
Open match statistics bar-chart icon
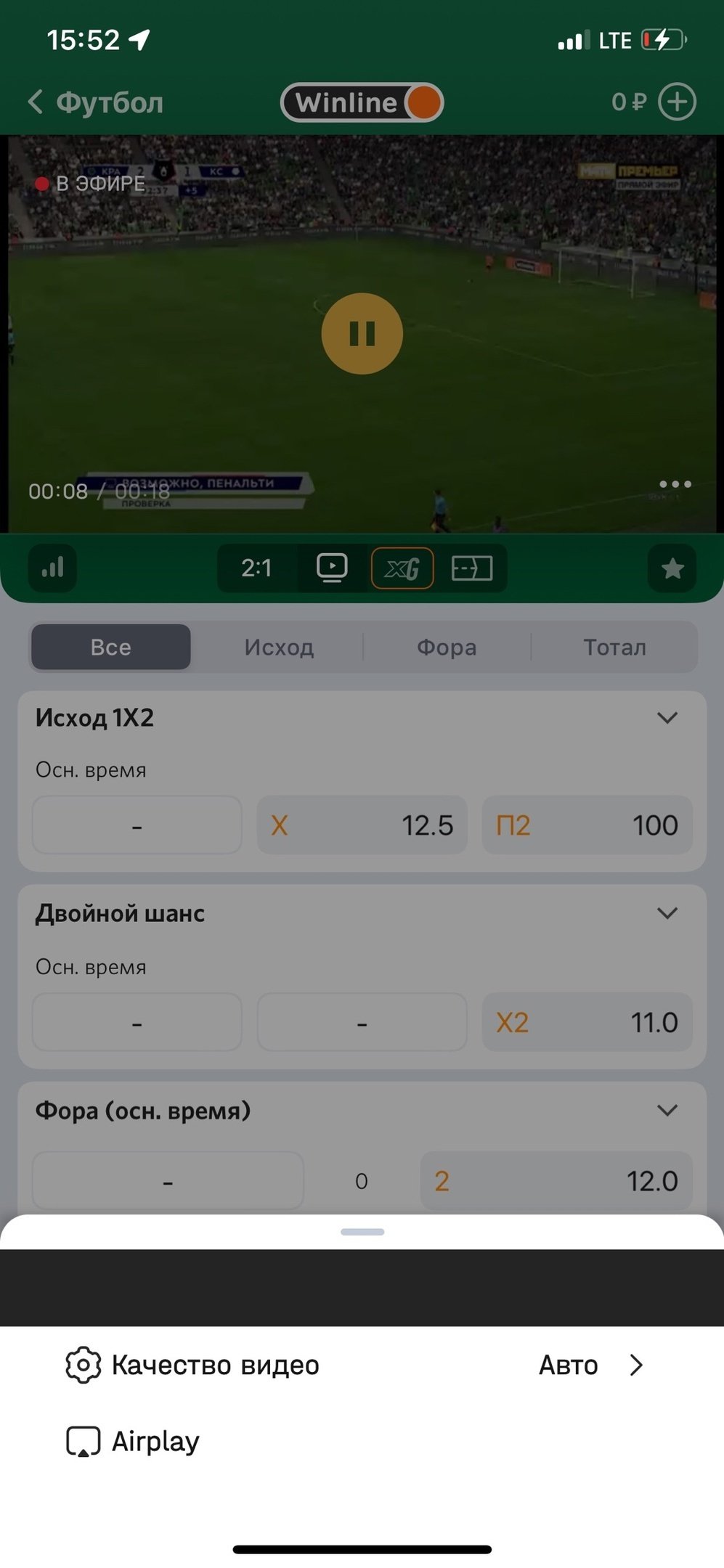(52, 568)
